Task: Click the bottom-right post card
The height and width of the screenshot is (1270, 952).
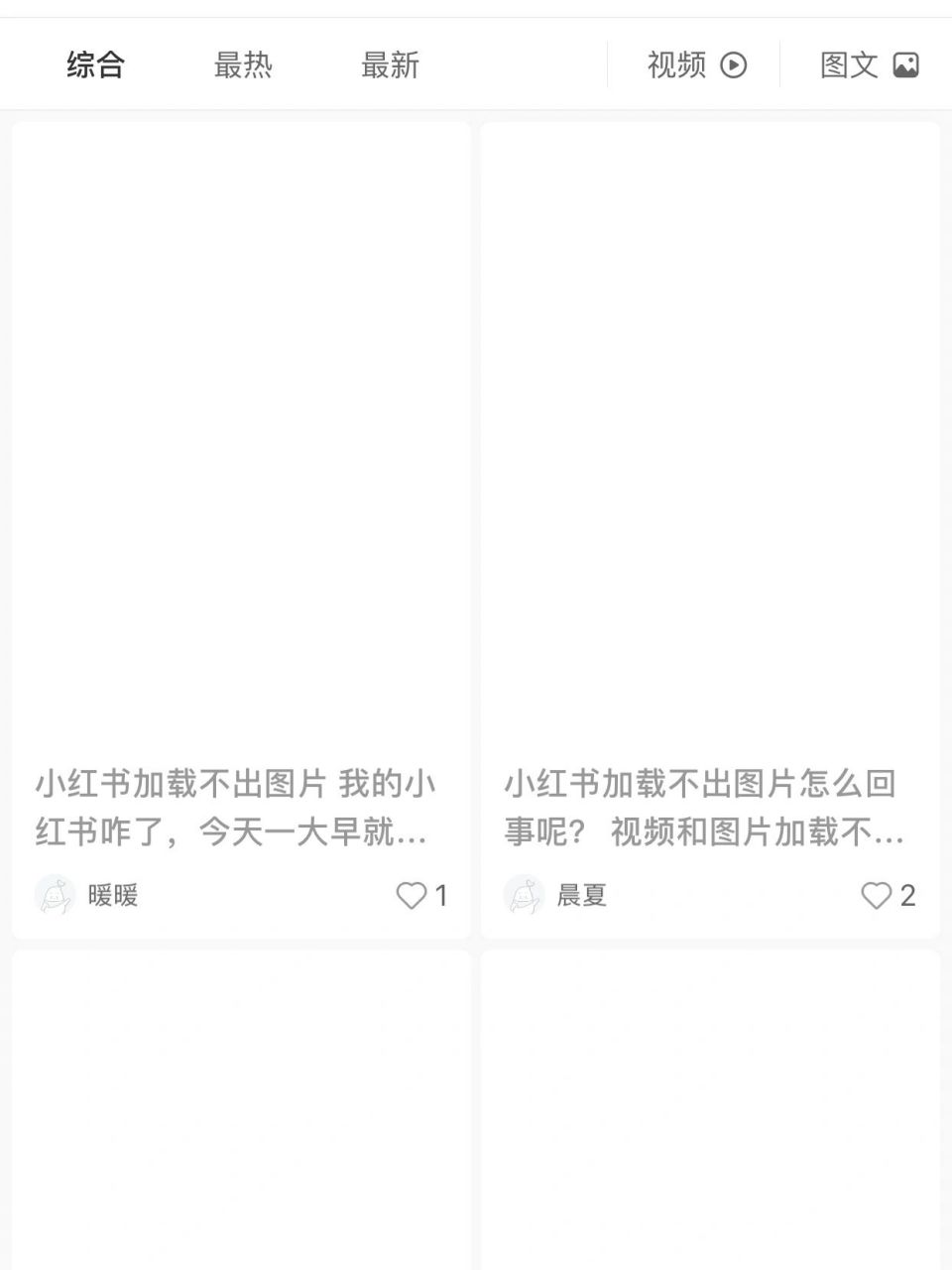Action: [710, 1111]
